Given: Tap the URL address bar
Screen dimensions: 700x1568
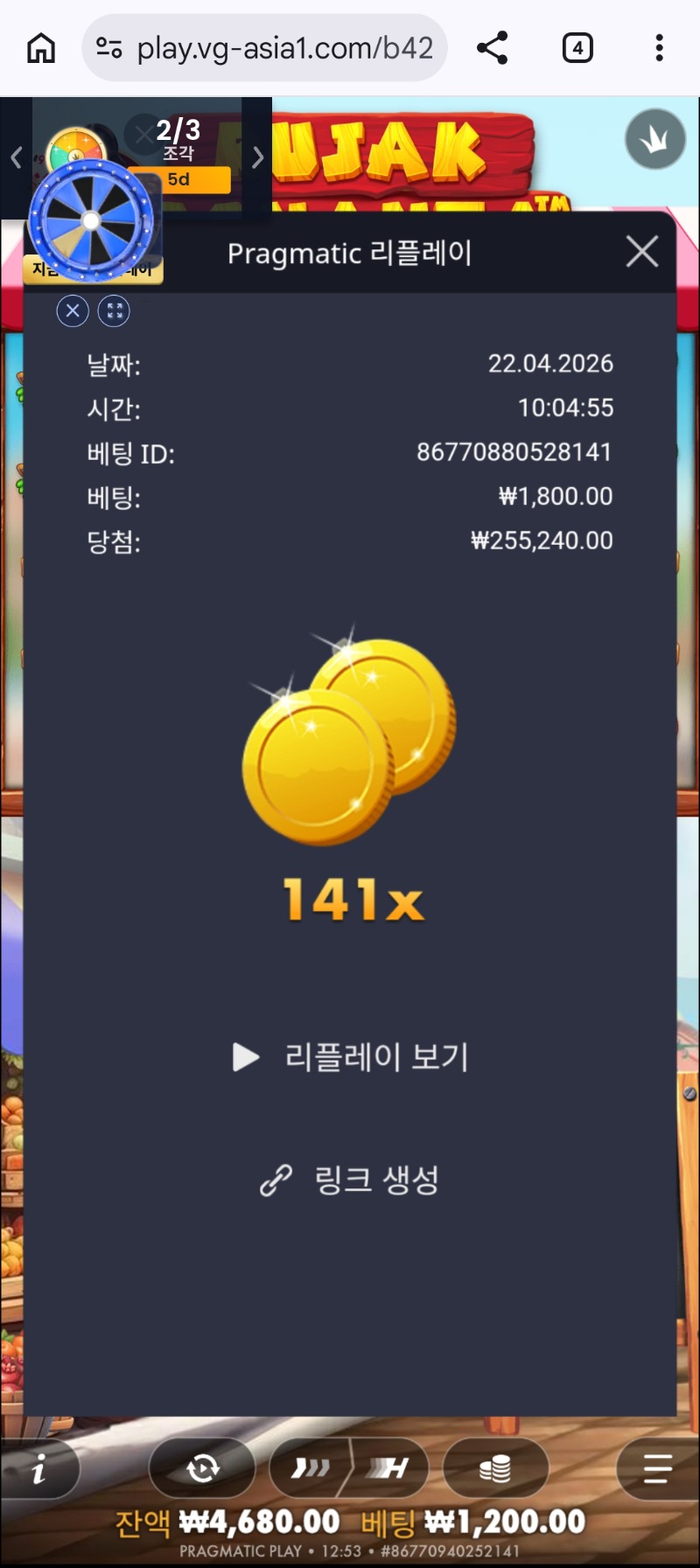Looking at the screenshot, I should click(x=264, y=48).
